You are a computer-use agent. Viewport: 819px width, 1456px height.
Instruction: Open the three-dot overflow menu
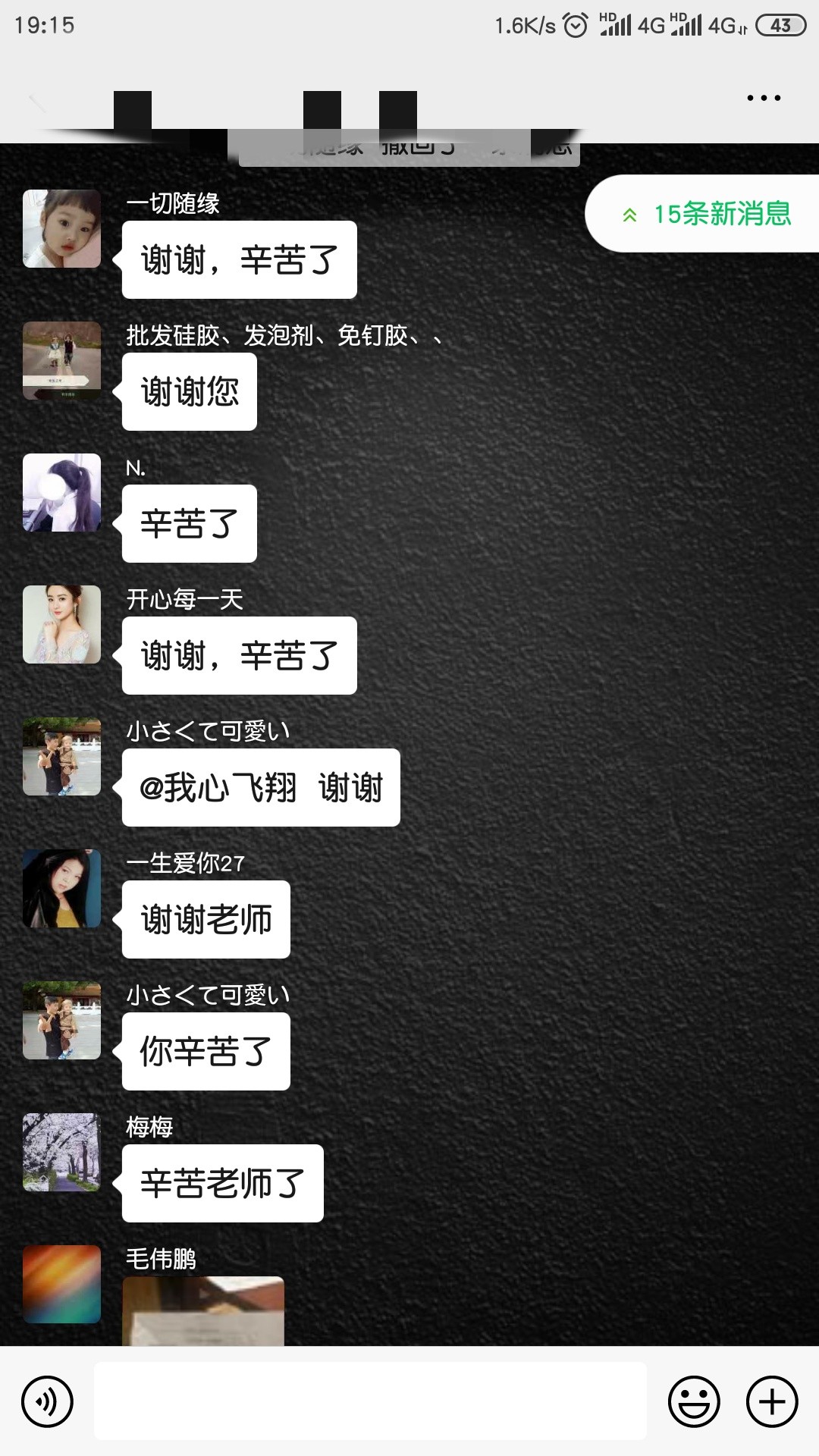(x=763, y=98)
